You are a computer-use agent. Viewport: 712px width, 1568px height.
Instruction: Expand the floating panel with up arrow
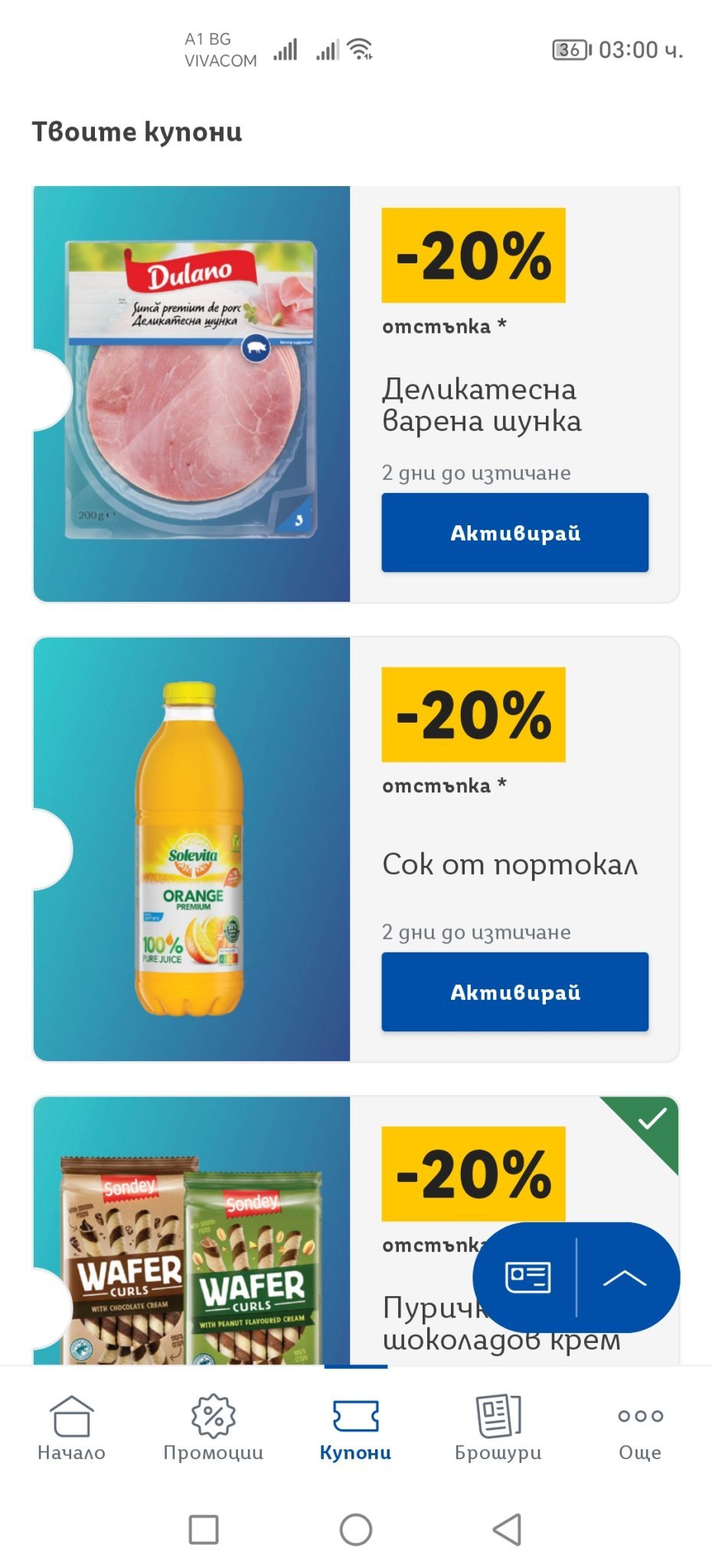[625, 1277]
